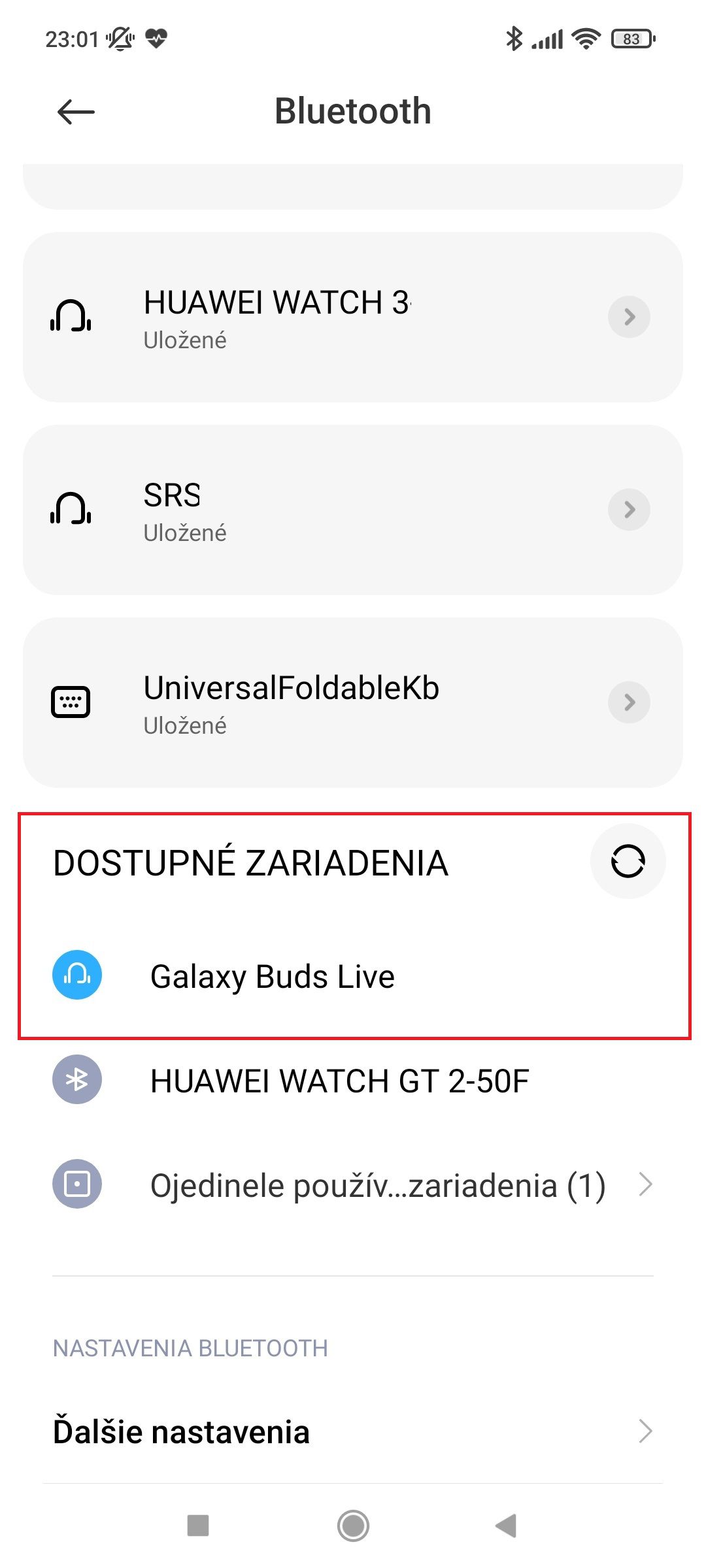The image size is (706, 1568).
Task: Pair with HUAWEI WATCH GT 2-50F
Action: (x=353, y=1080)
